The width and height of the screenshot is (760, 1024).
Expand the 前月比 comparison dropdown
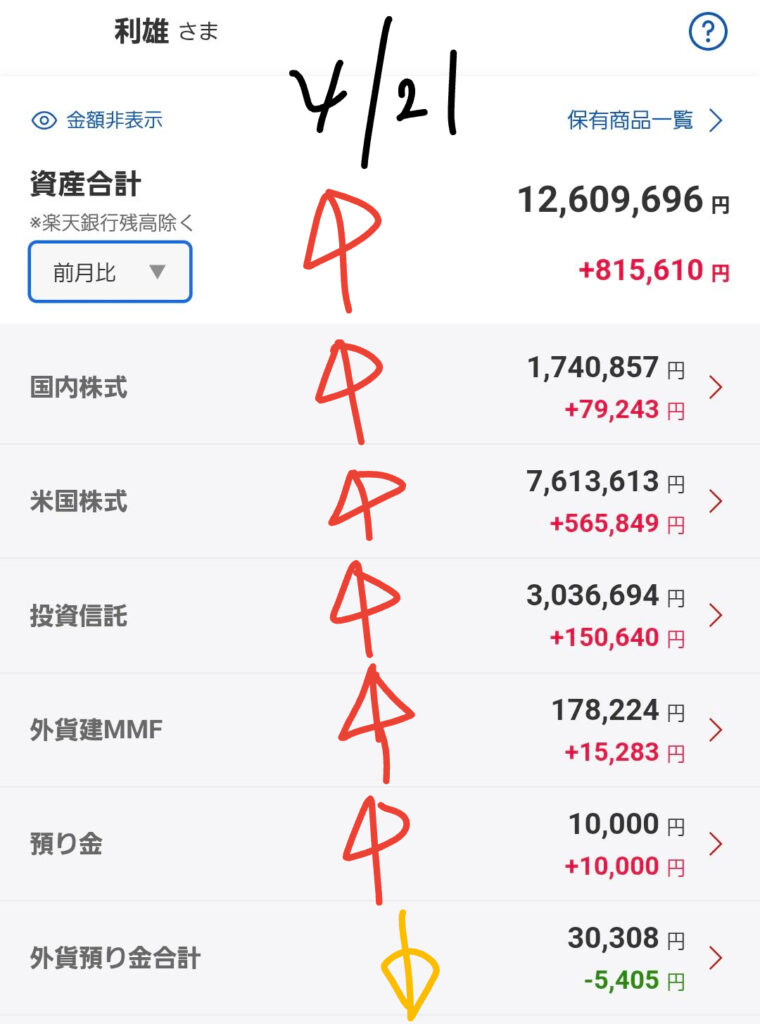click(110, 272)
